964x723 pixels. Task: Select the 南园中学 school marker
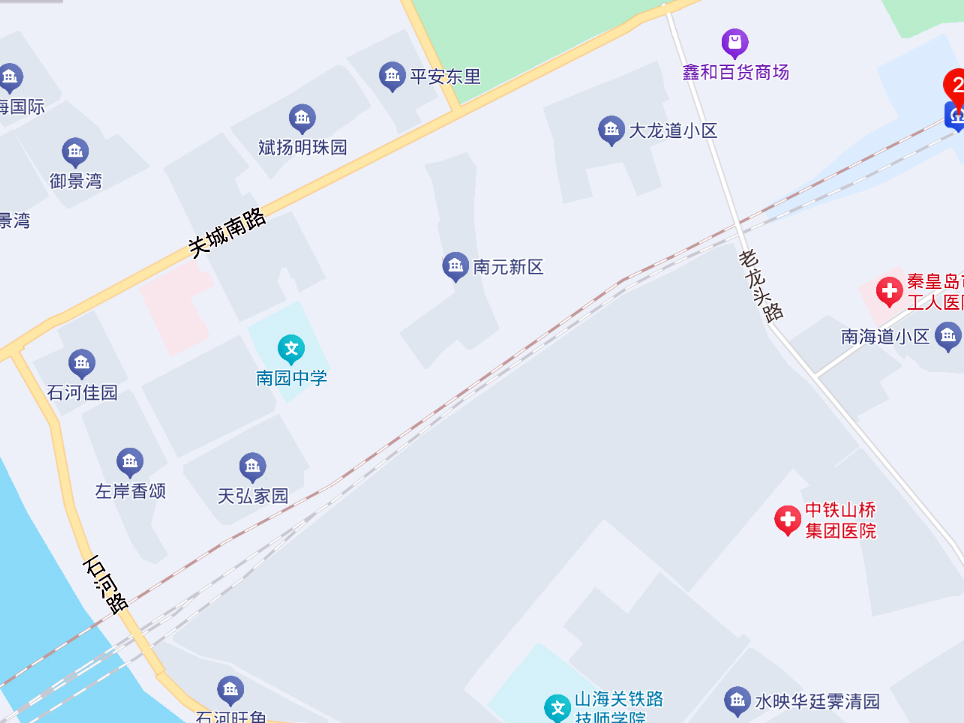pyautogui.click(x=292, y=350)
